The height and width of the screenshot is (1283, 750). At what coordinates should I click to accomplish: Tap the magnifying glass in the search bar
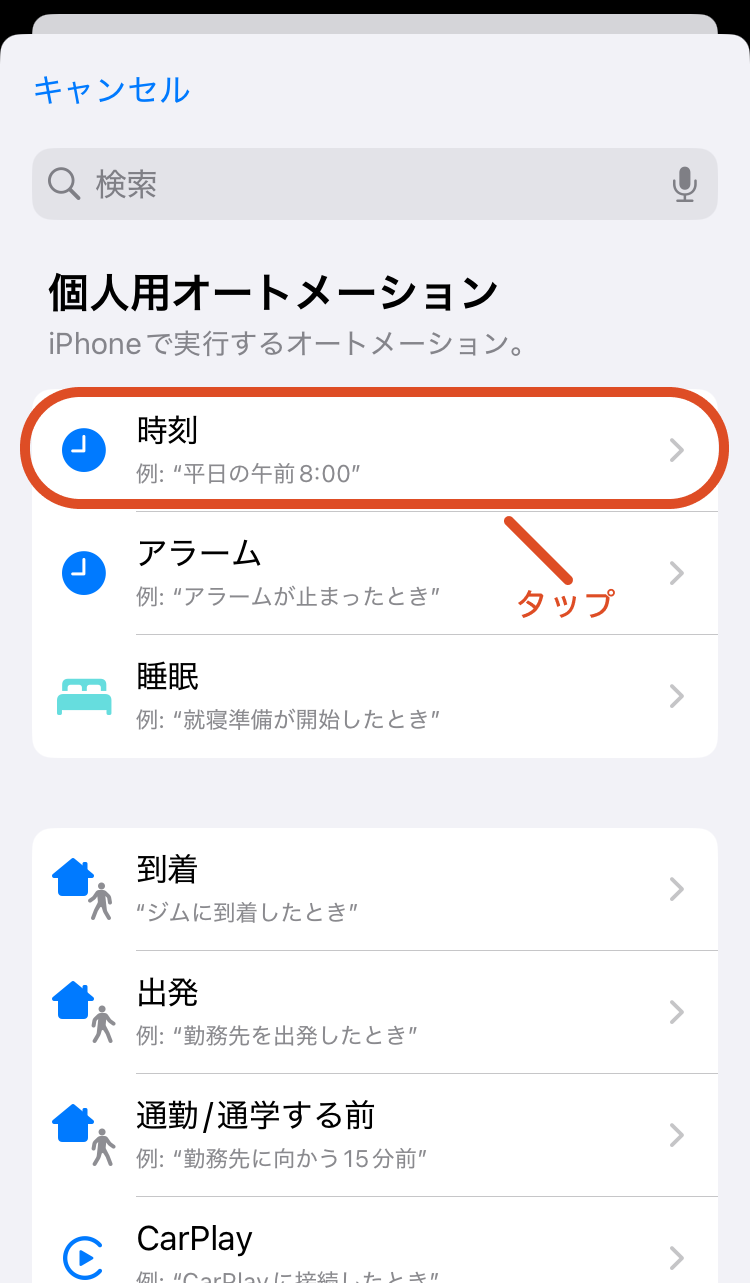(64, 184)
